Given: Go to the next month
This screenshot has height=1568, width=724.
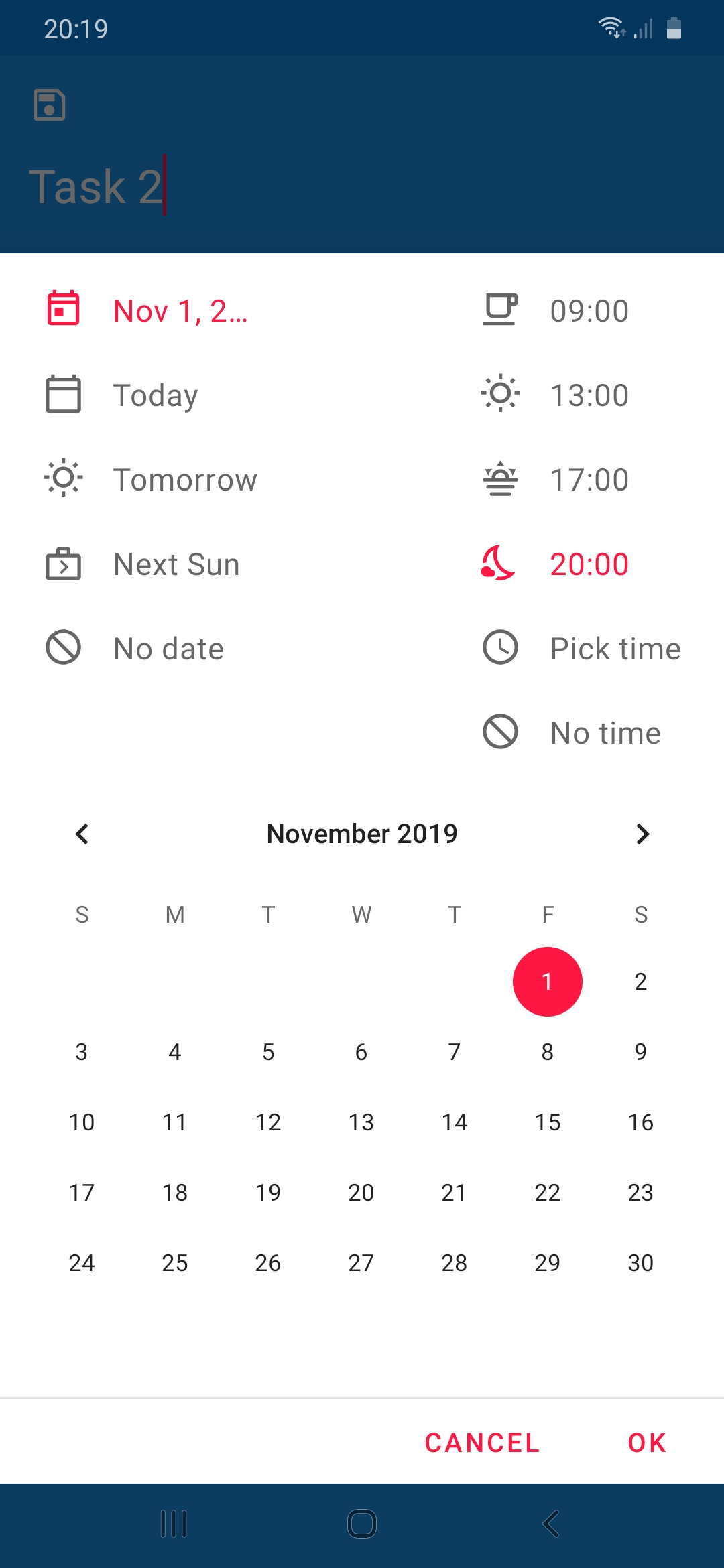Looking at the screenshot, I should pyautogui.click(x=642, y=834).
